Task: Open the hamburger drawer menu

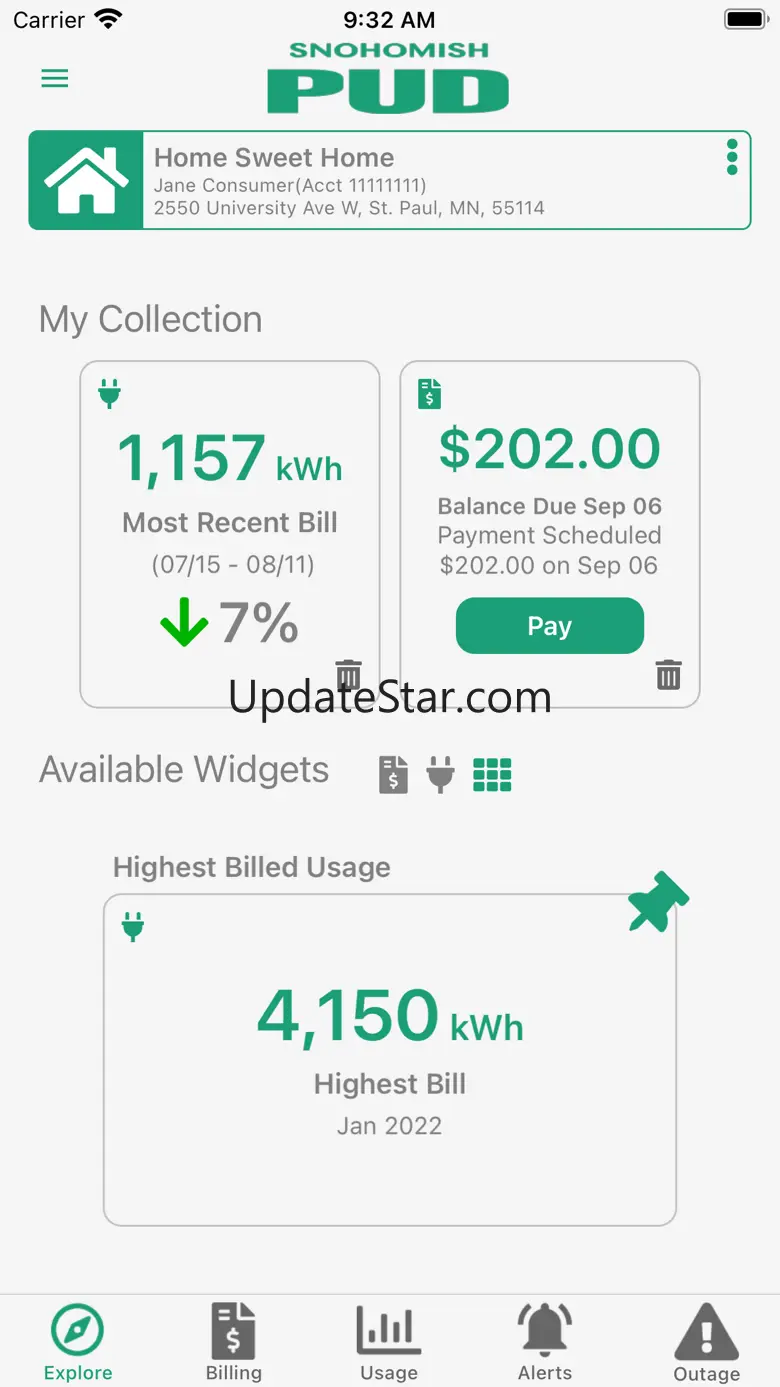Action: [55, 78]
